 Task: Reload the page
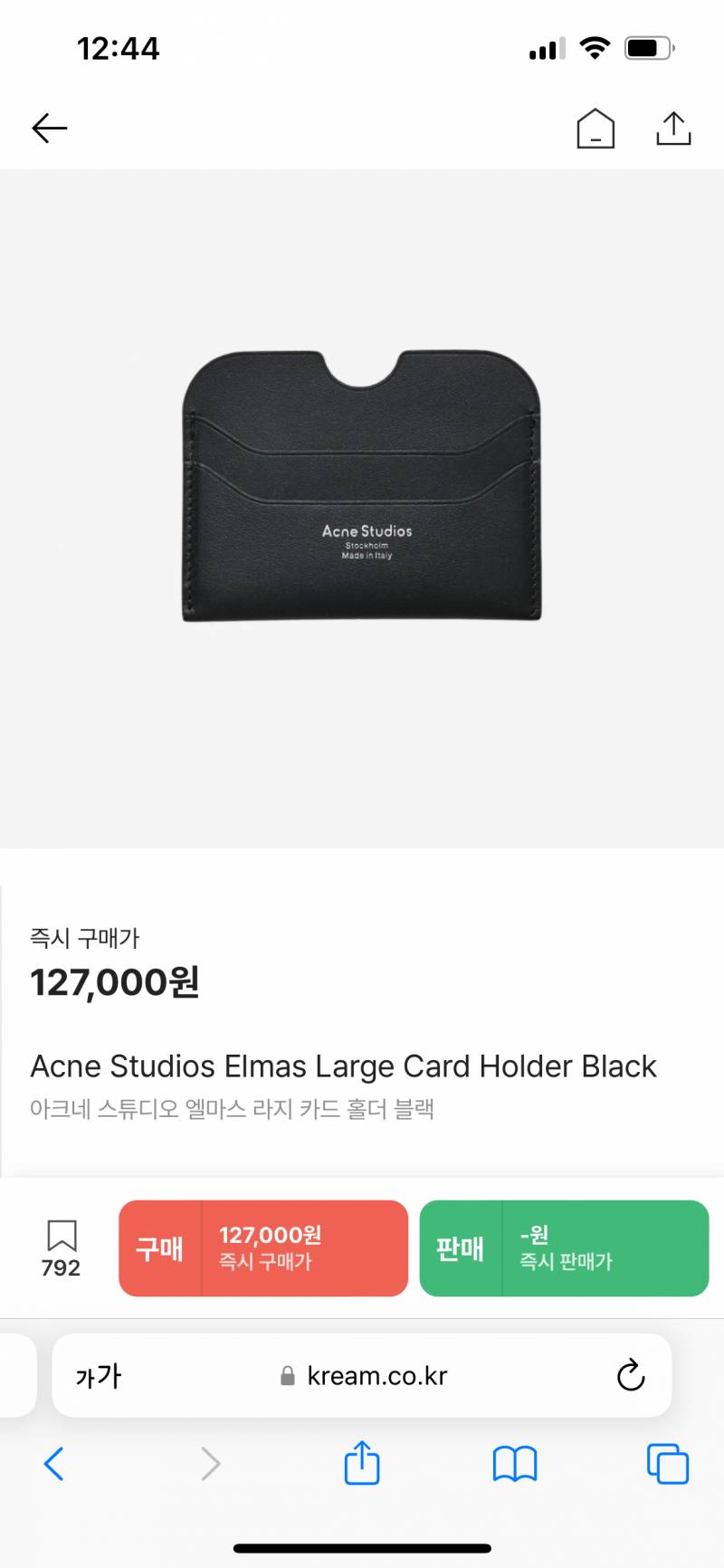(631, 1376)
